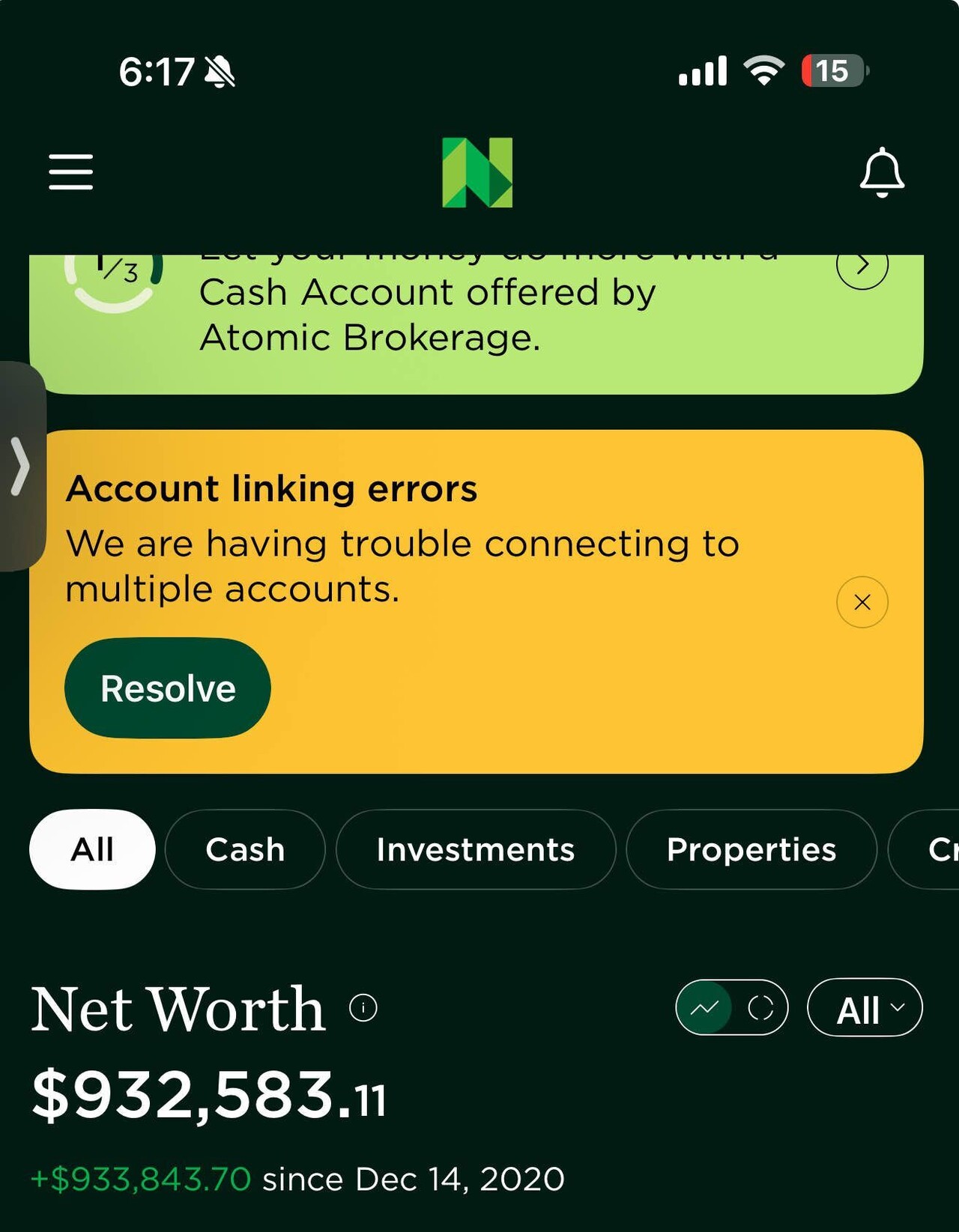Switch net worth view to donut chart
The width and height of the screenshot is (959, 1232).
point(760,1008)
